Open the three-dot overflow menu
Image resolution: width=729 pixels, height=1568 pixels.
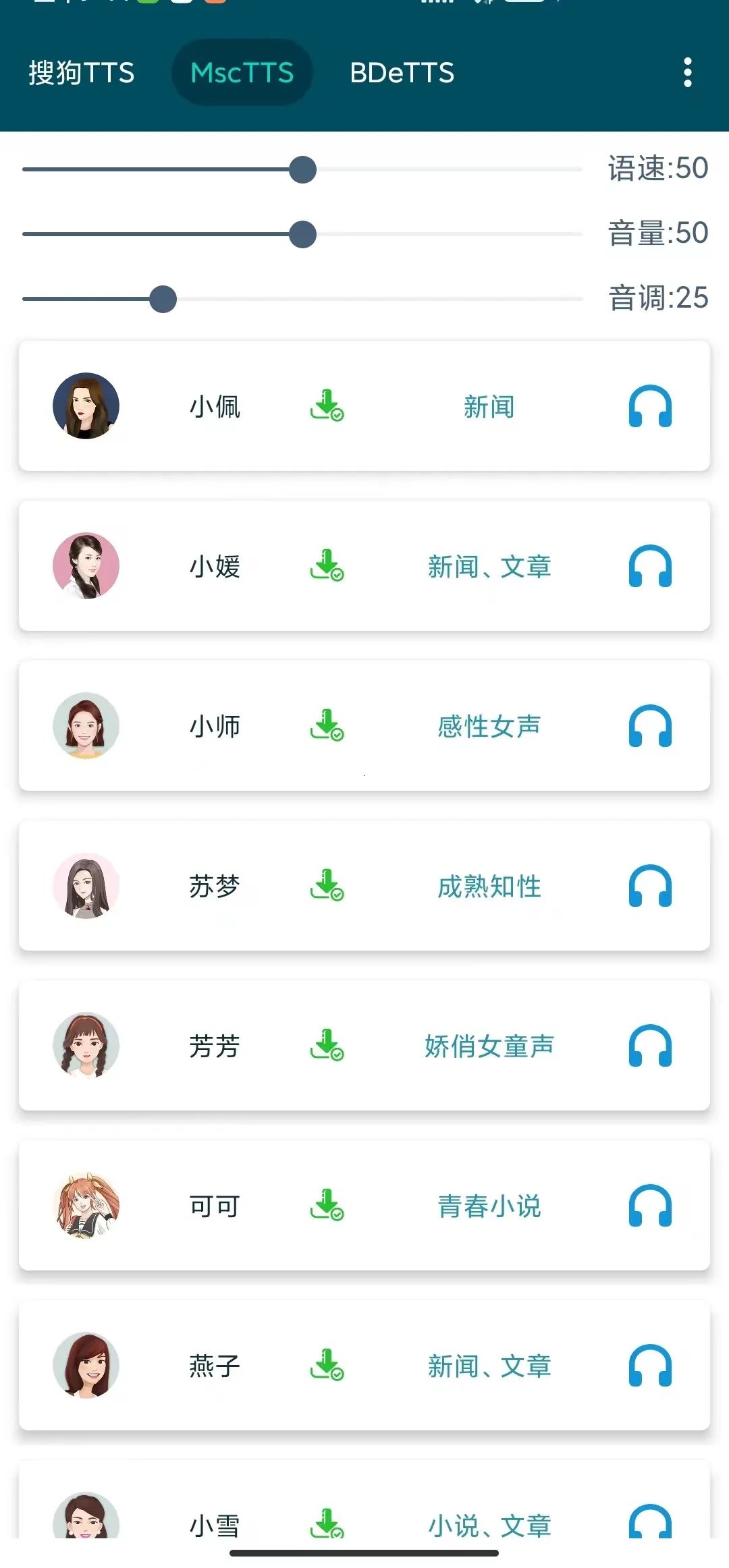coord(687,72)
